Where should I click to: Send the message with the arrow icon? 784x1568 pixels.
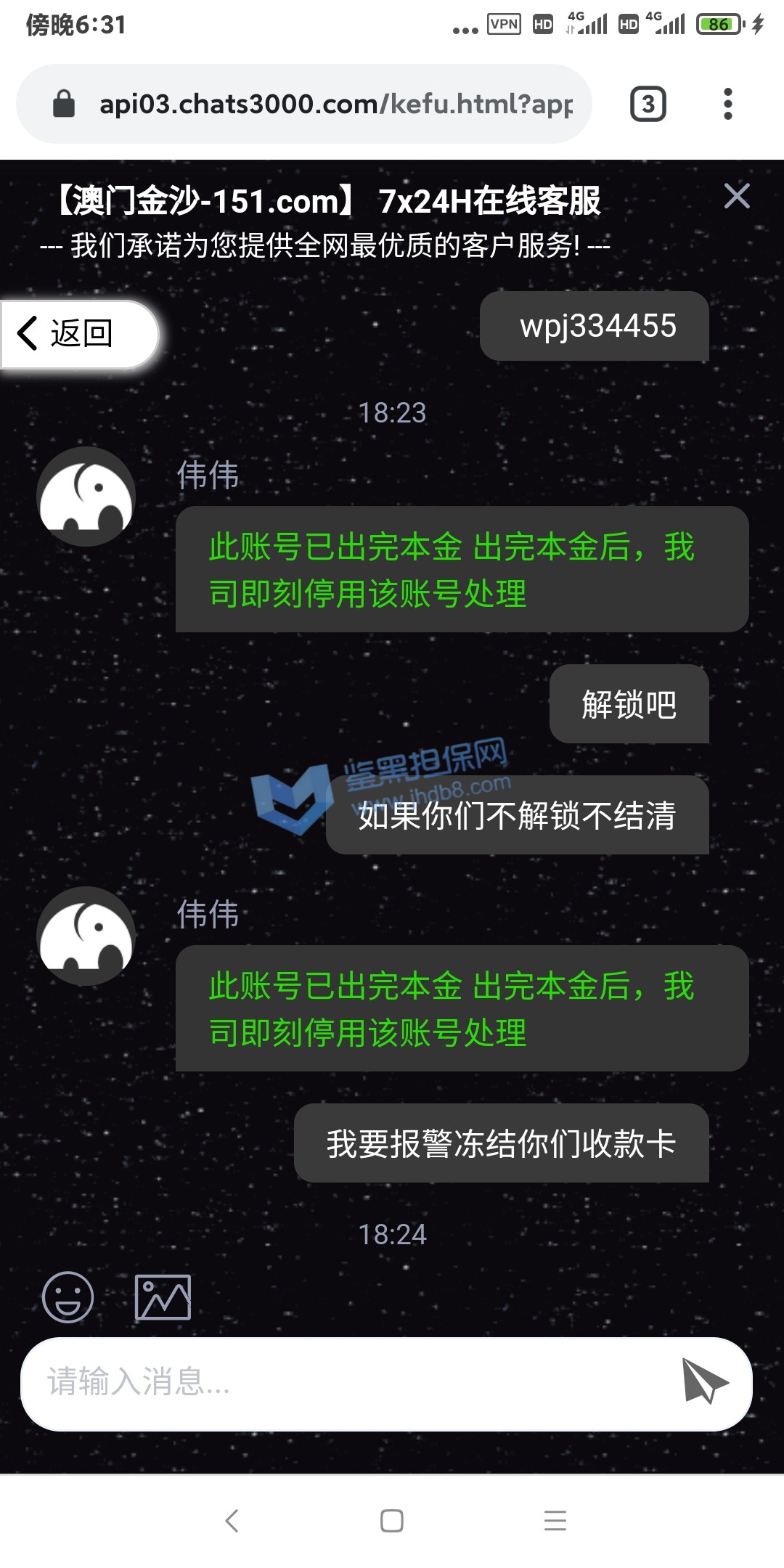click(704, 1382)
